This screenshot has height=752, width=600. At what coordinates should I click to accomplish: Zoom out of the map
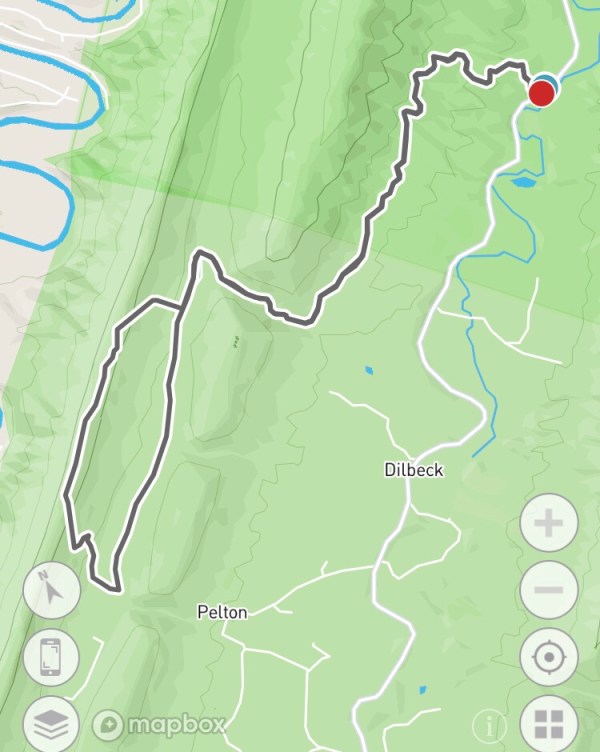click(549, 590)
